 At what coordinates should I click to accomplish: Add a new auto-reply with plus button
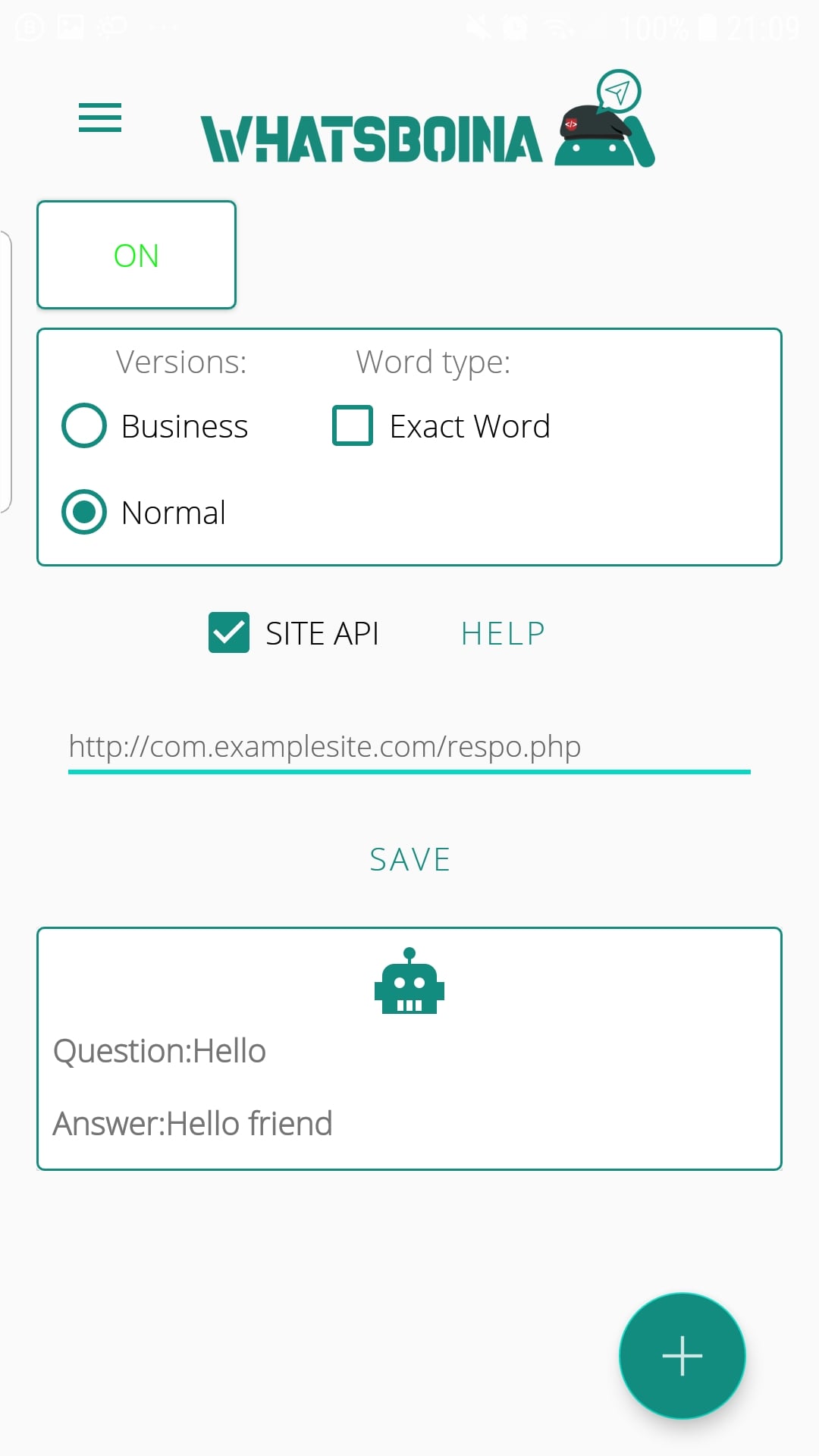[682, 1355]
